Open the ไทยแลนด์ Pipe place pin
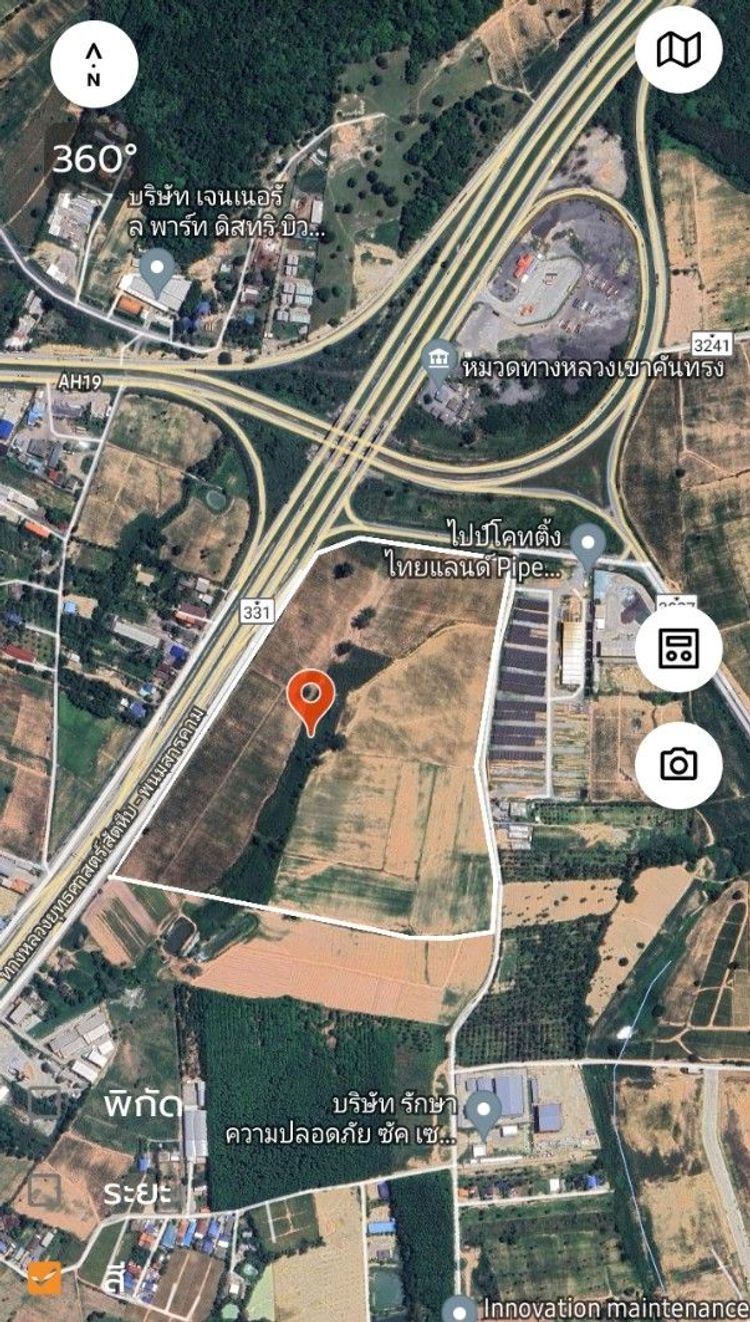The width and height of the screenshot is (750, 1322). click(x=588, y=545)
